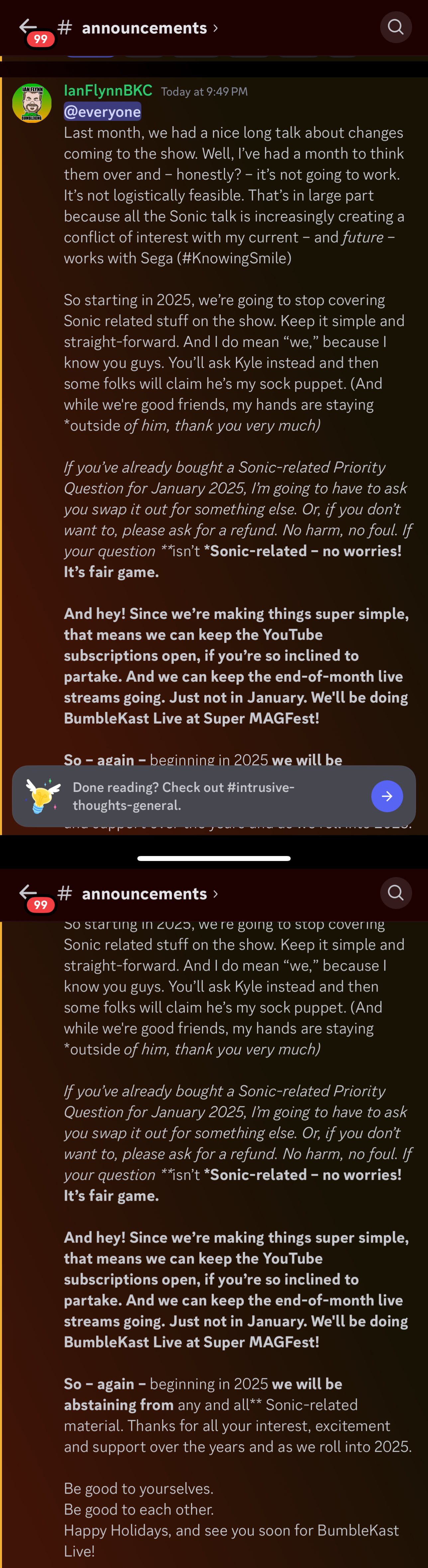The image size is (428, 1568).
Task: Go to #intrusive-thoughts-general via the arrow button
Action: tap(386, 796)
